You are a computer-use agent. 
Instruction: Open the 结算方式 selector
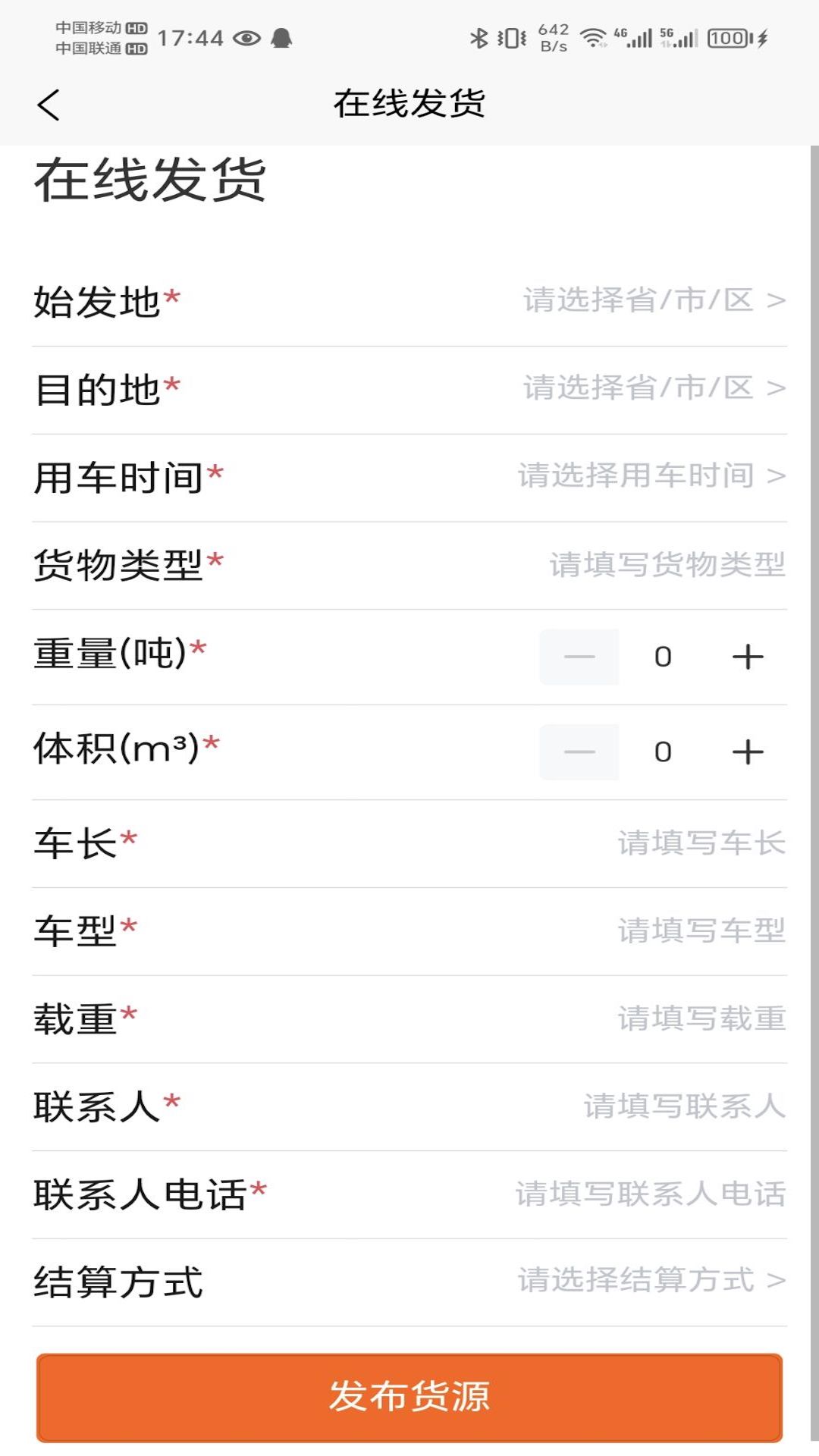(651, 1281)
